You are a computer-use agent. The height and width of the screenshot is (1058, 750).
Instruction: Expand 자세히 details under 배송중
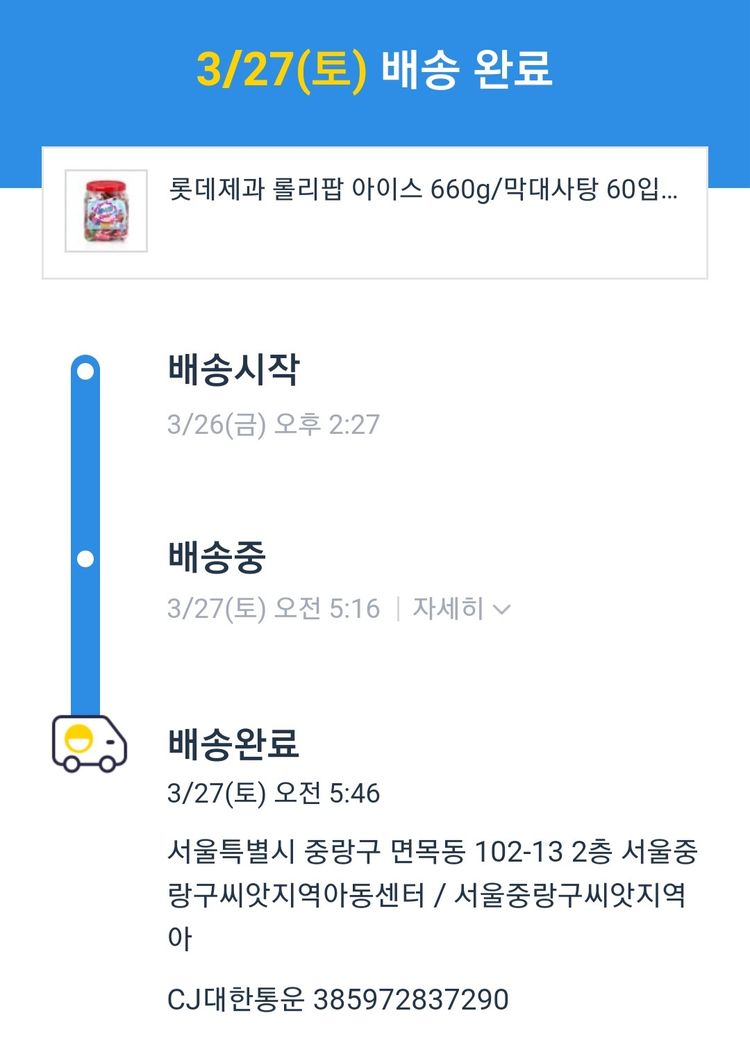pos(461,609)
